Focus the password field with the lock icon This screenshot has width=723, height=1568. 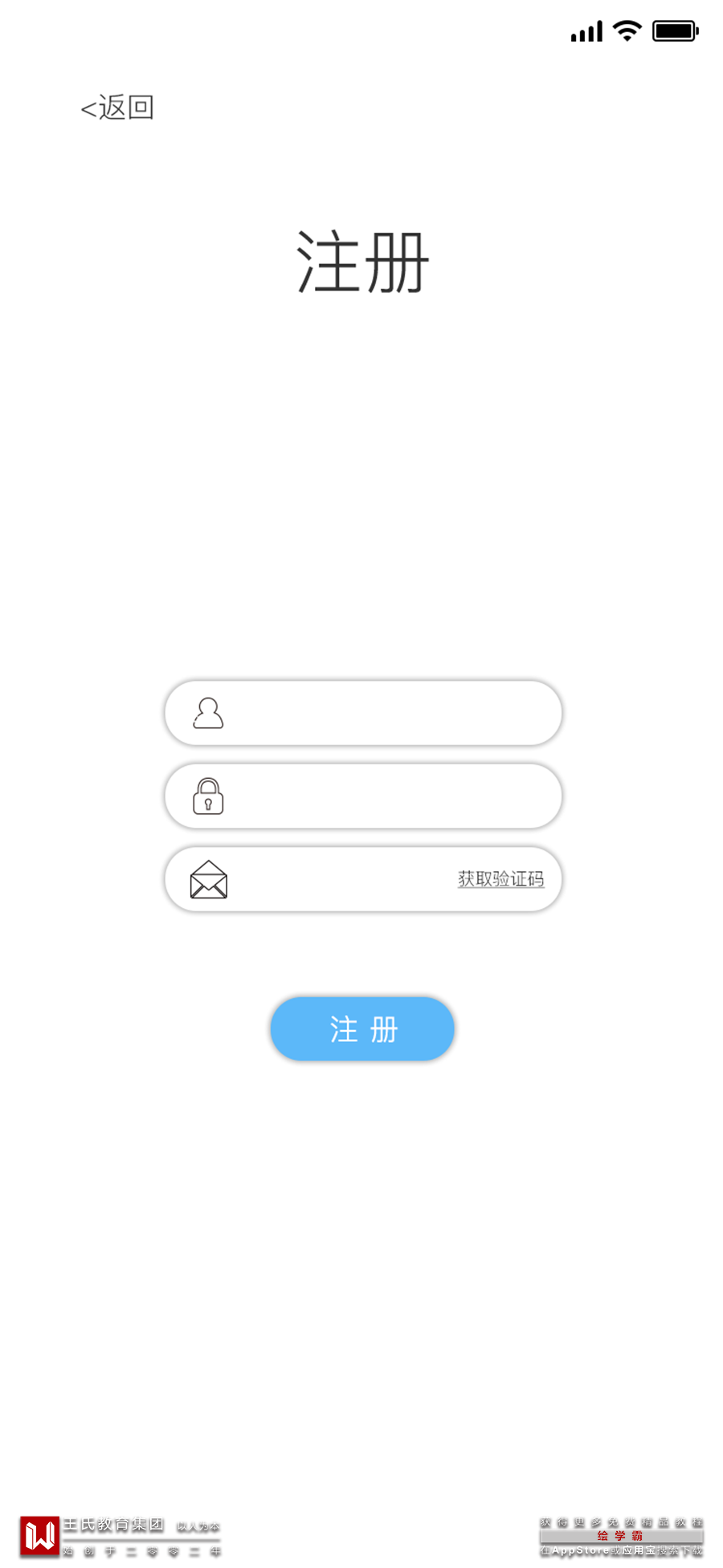(x=378, y=796)
